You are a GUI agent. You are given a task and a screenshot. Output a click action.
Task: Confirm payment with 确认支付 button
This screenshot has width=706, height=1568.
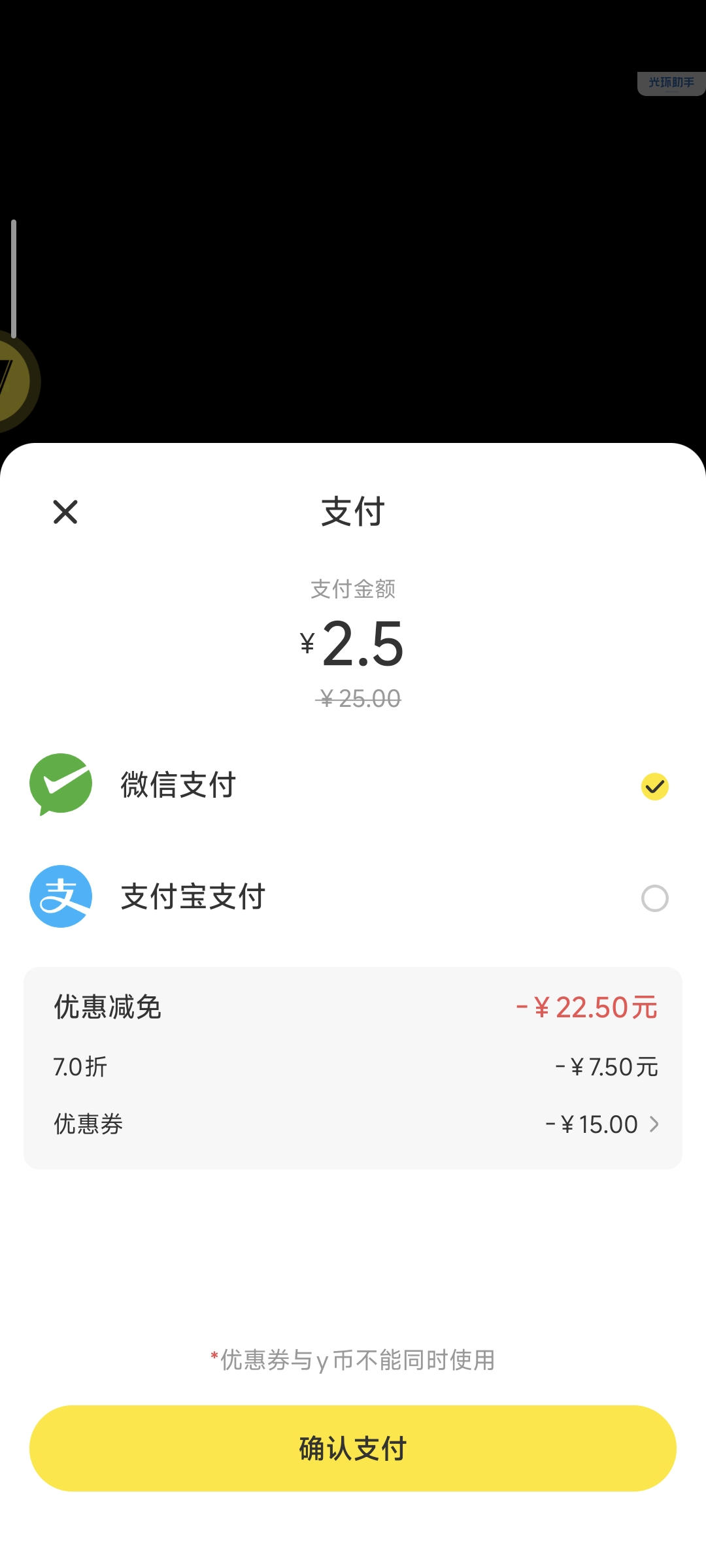click(353, 1448)
